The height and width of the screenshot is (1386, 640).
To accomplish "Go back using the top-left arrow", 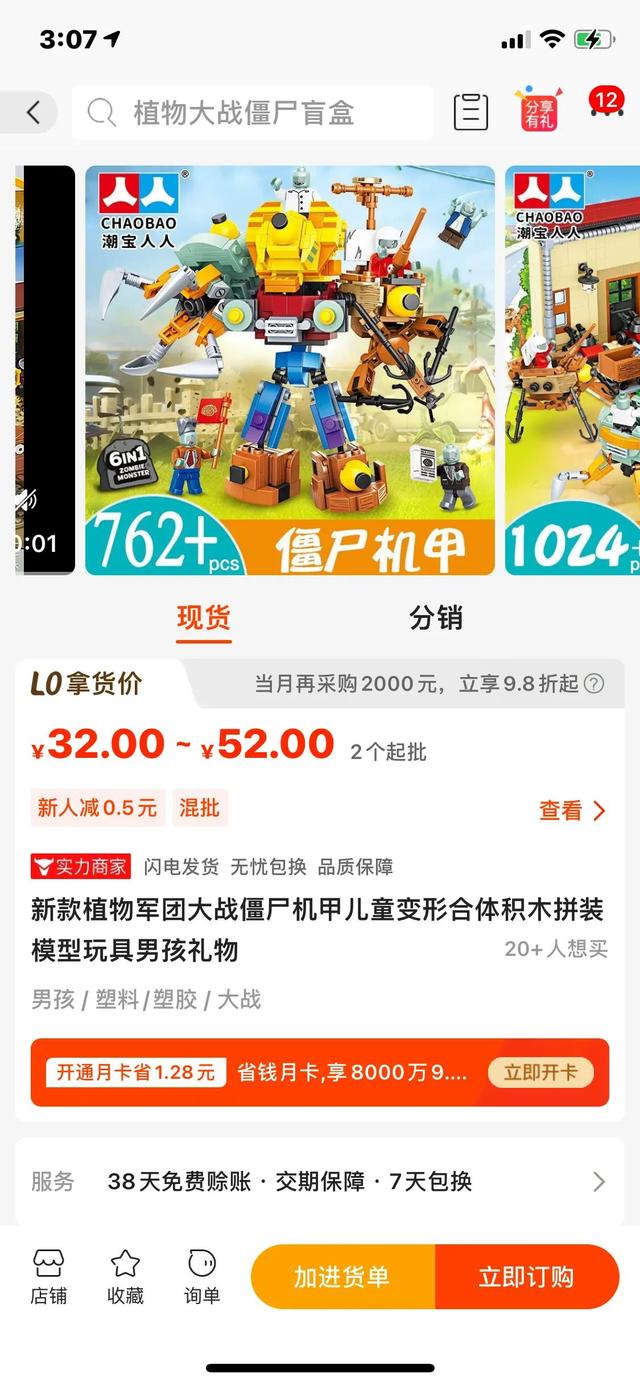I will [x=33, y=112].
